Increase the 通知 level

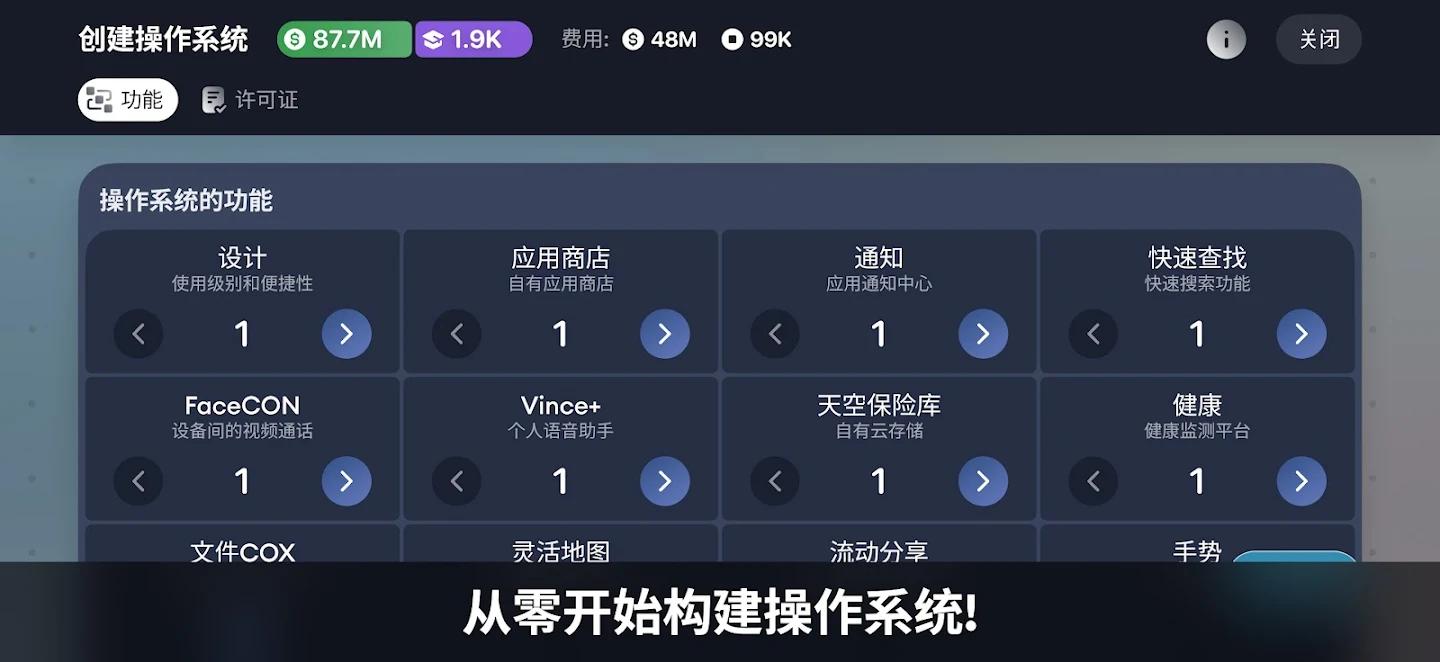983,334
